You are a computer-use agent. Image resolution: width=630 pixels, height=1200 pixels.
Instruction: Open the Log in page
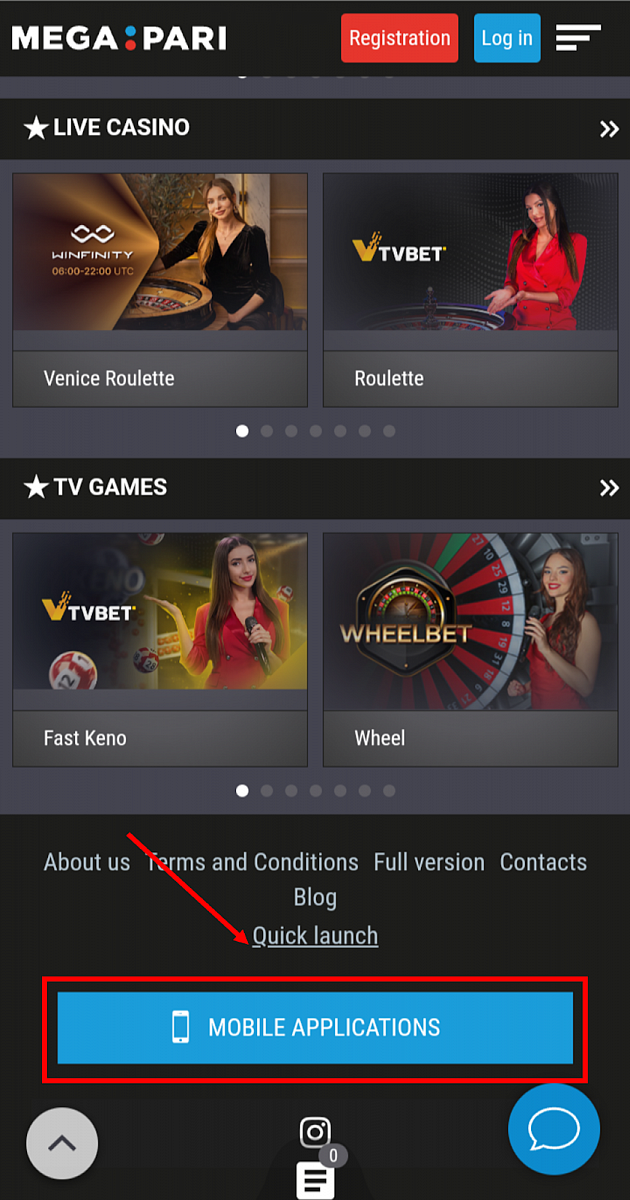pos(507,39)
